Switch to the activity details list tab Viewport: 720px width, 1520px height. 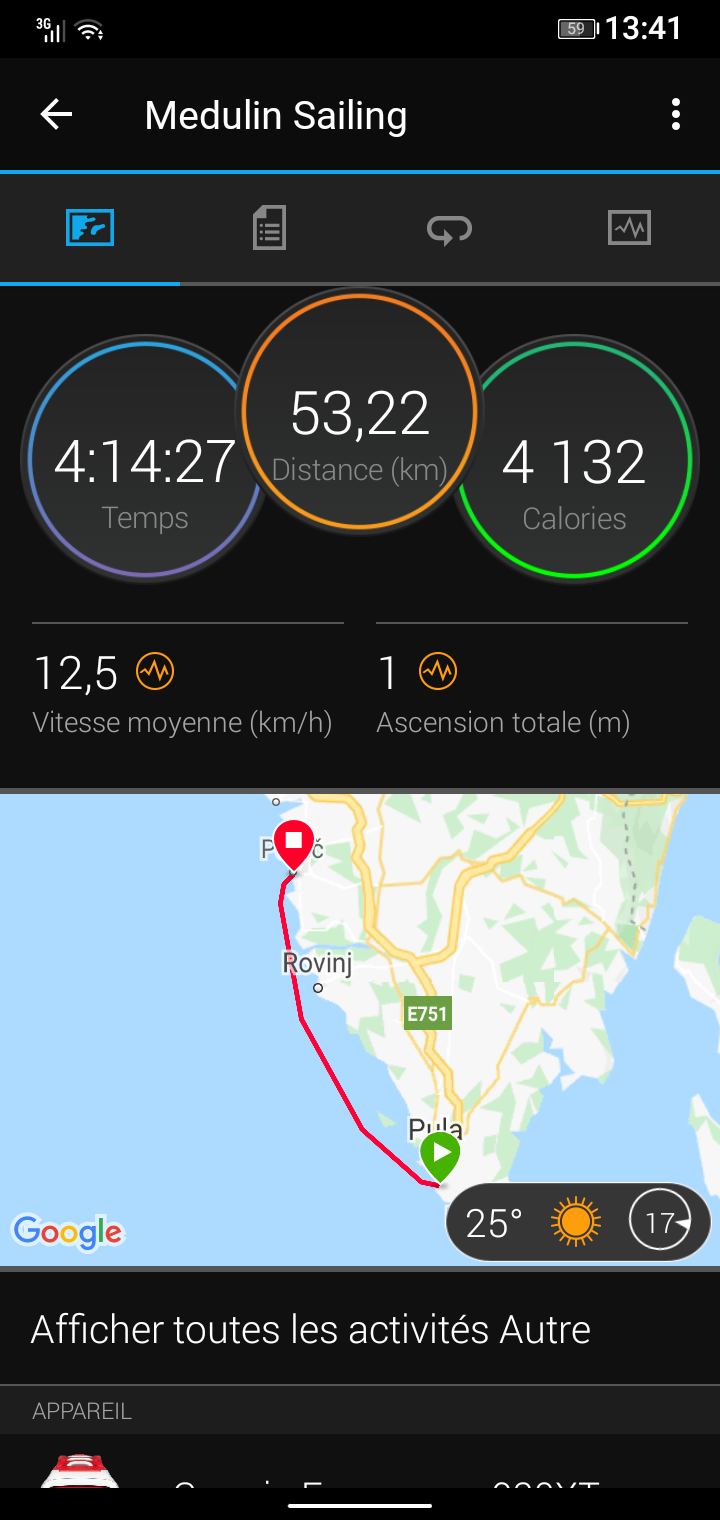point(269,228)
